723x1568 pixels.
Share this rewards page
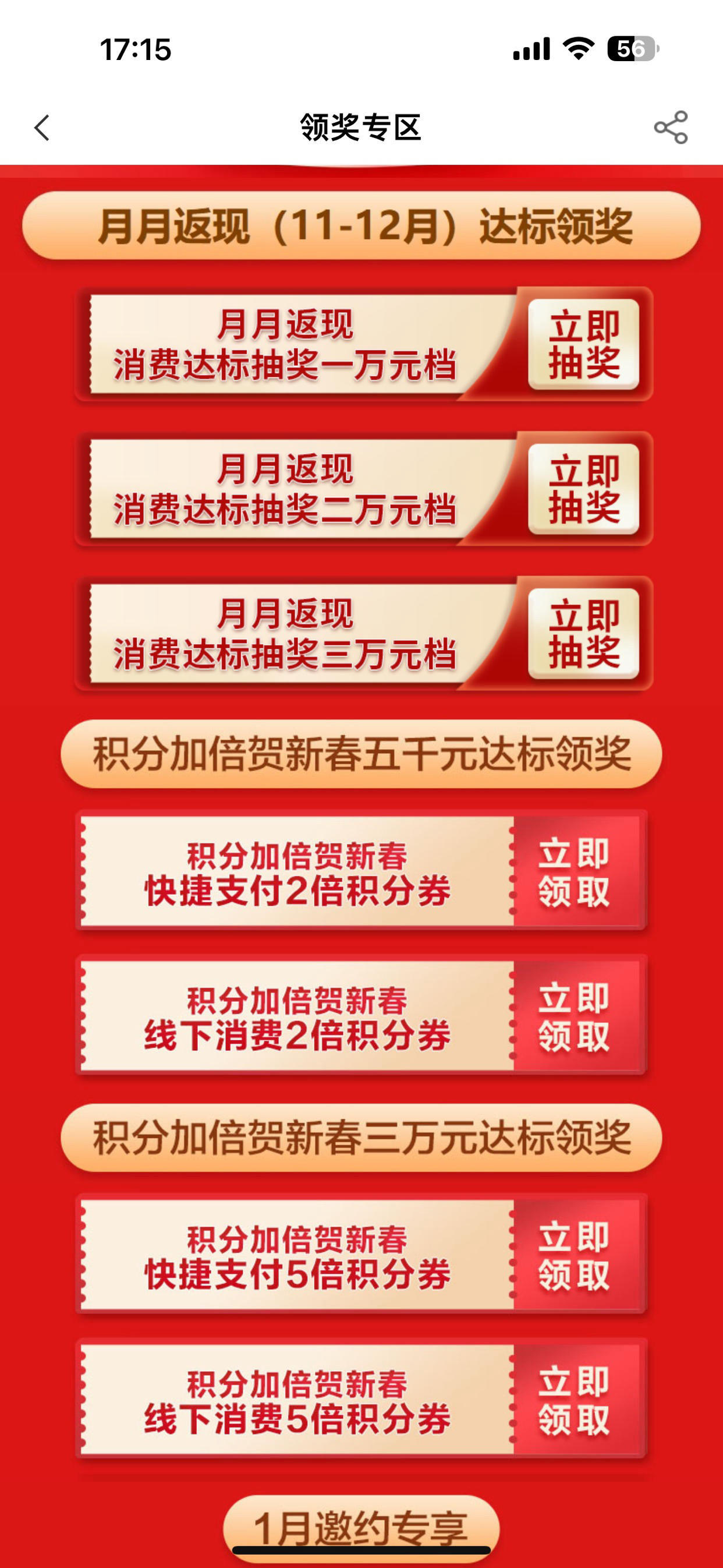(x=671, y=128)
